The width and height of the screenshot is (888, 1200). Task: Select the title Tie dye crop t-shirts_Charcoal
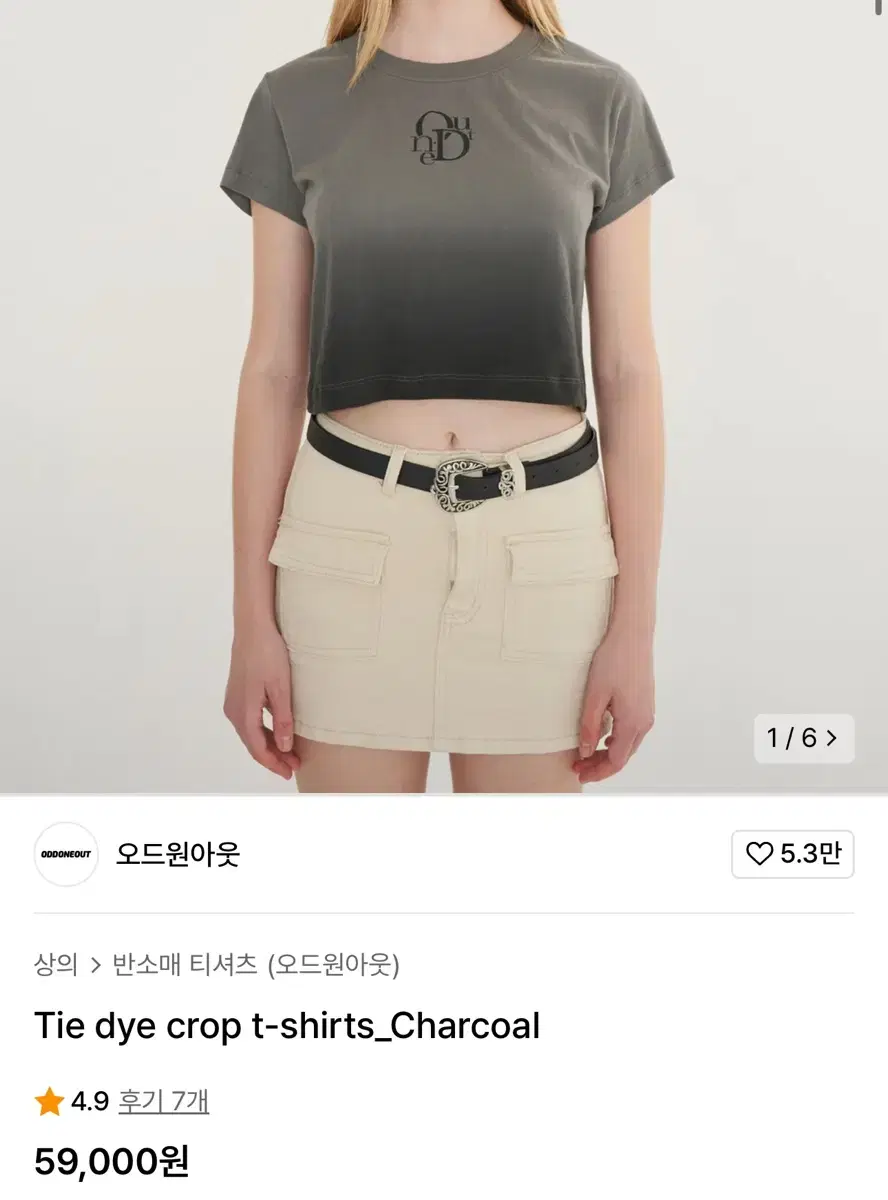[287, 1024]
